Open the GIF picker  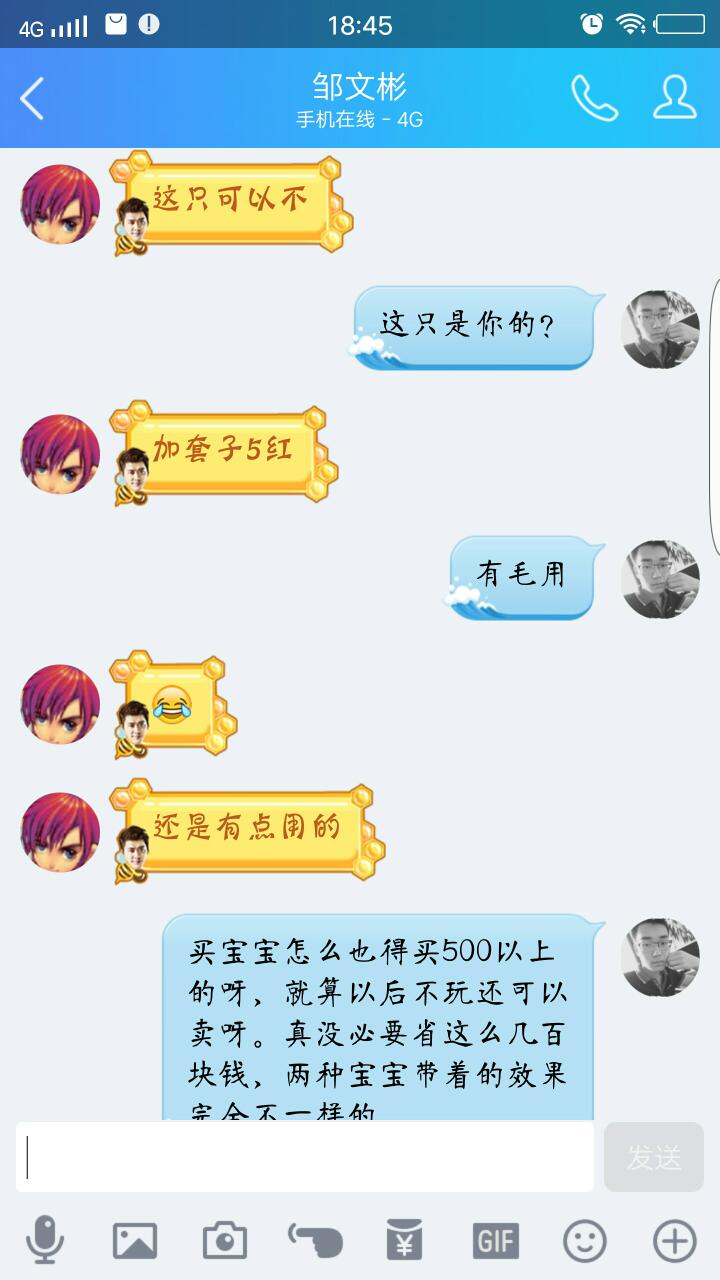(495, 1241)
